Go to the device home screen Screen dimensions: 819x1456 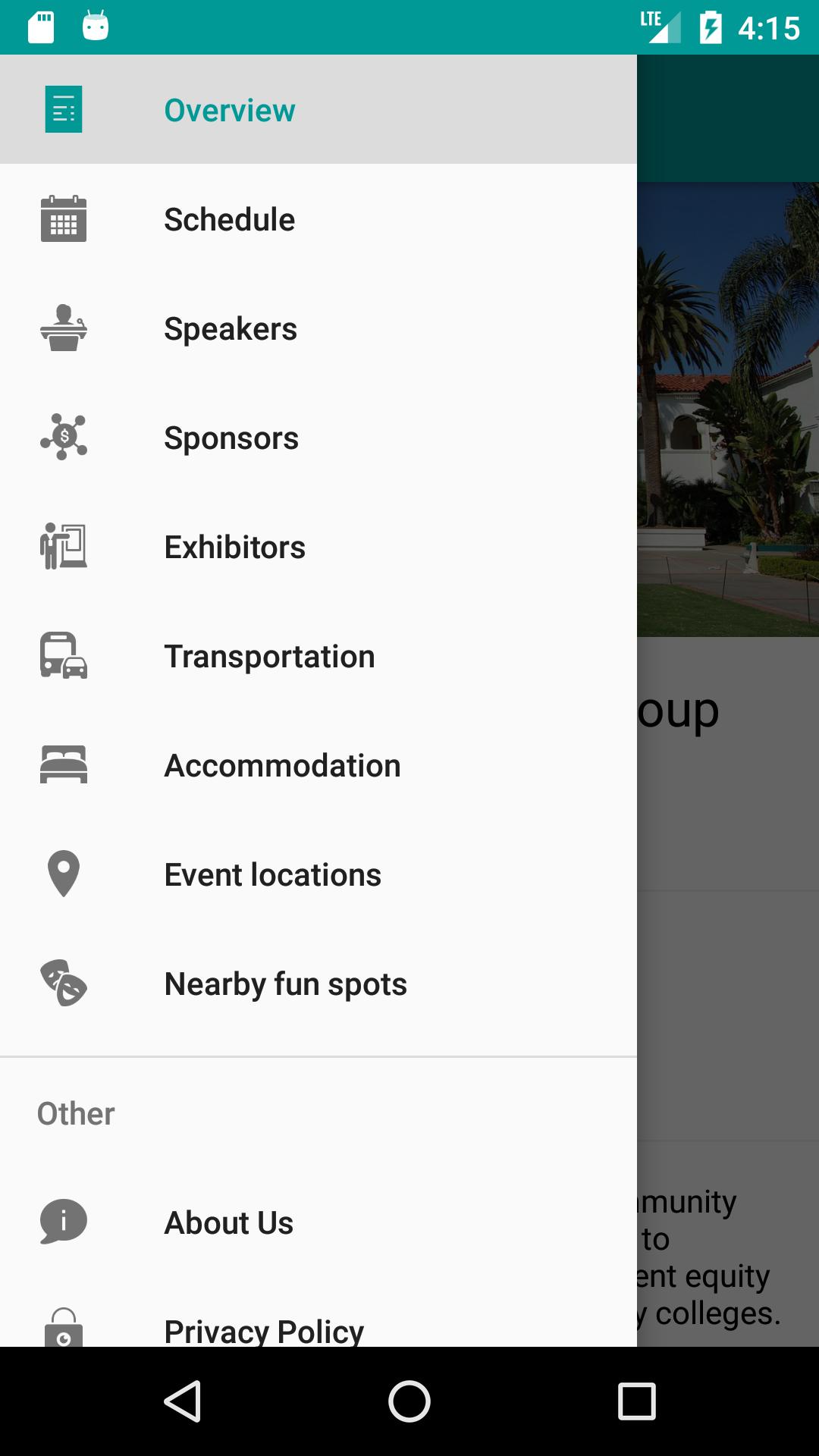tap(409, 1401)
